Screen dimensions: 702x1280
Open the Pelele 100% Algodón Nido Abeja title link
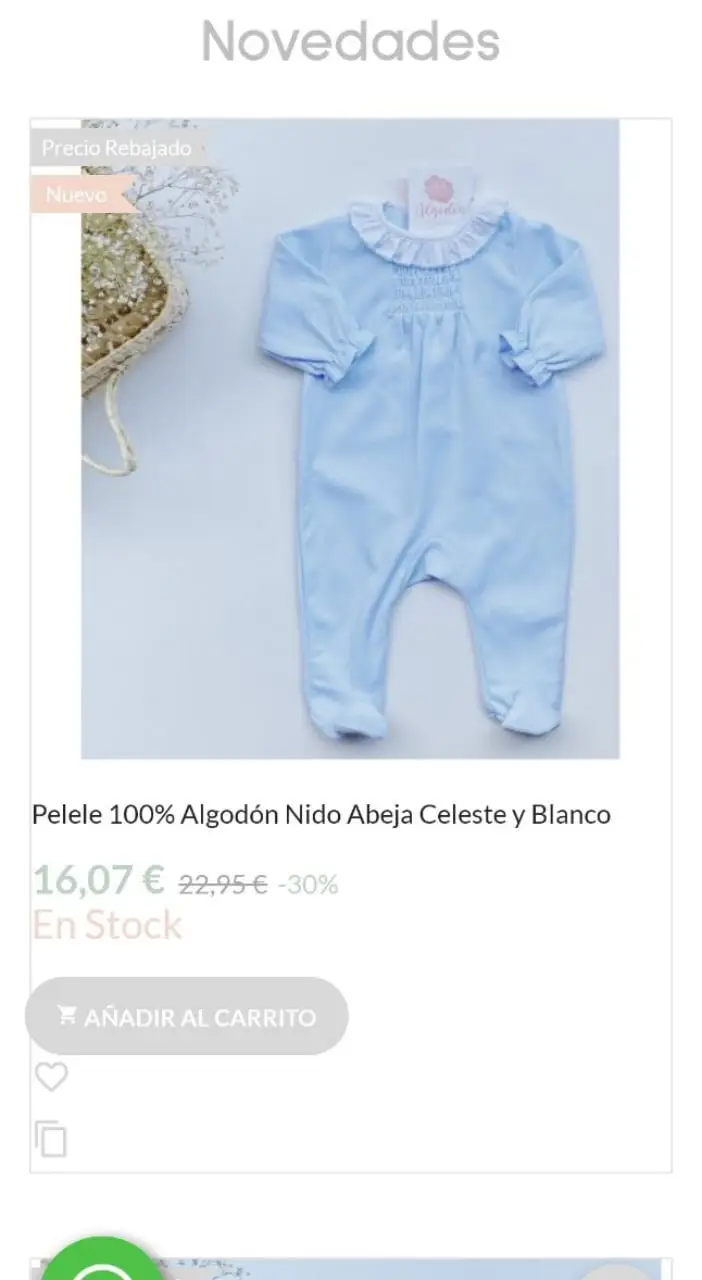click(x=321, y=814)
